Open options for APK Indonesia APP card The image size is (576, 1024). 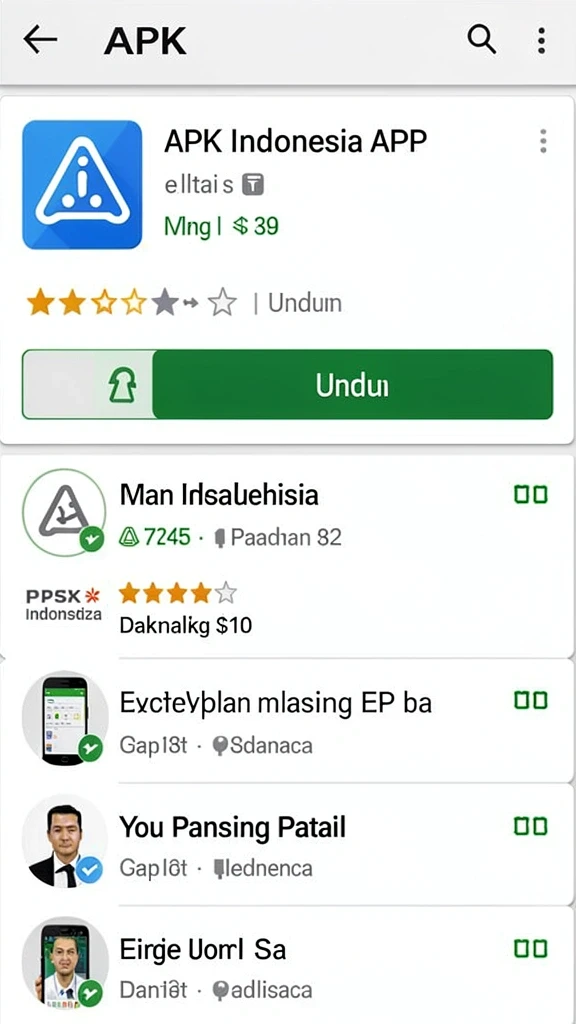coord(543,141)
